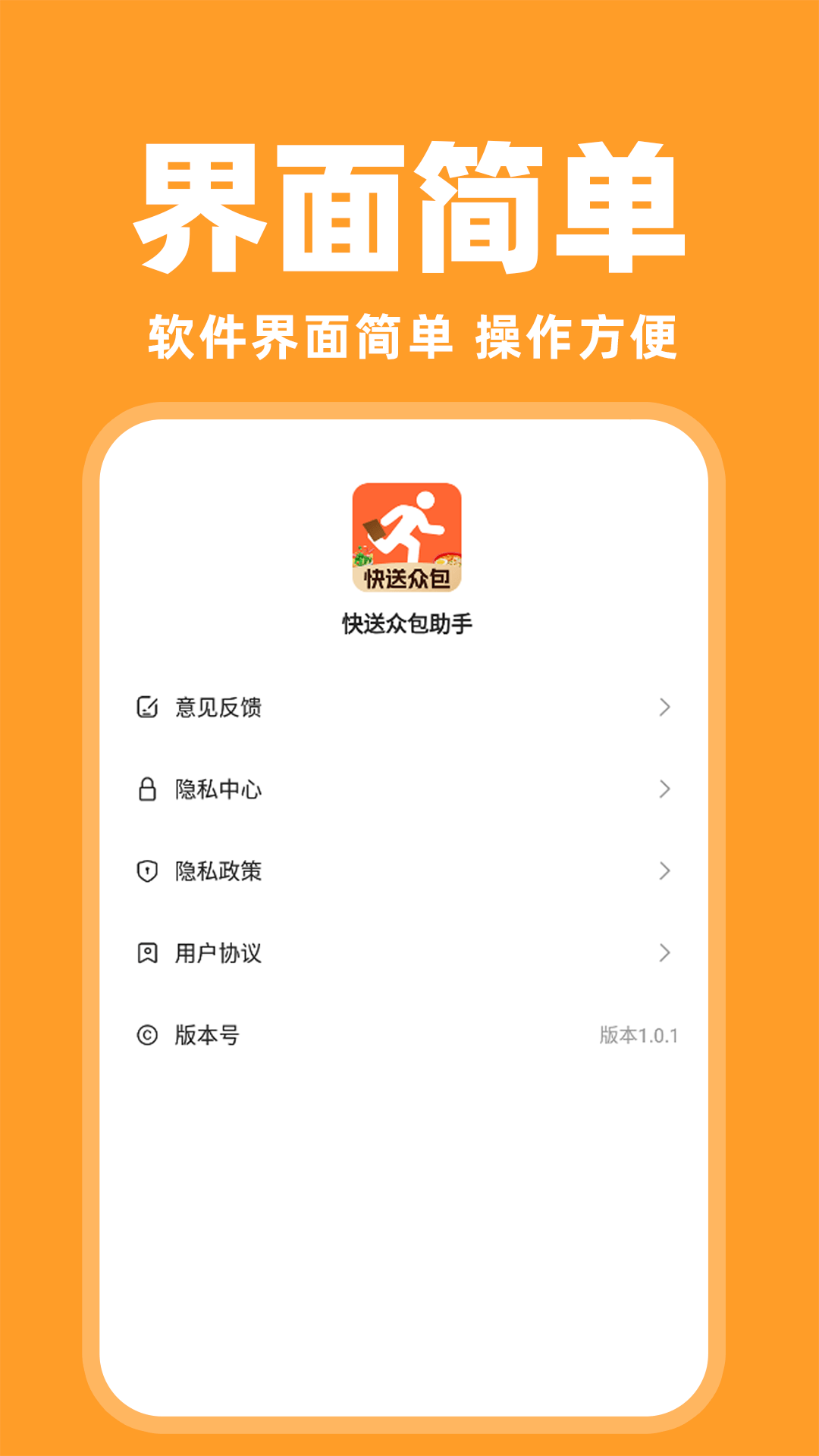
Task: Open the 隐私政策 link
Action: coord(220,871)
